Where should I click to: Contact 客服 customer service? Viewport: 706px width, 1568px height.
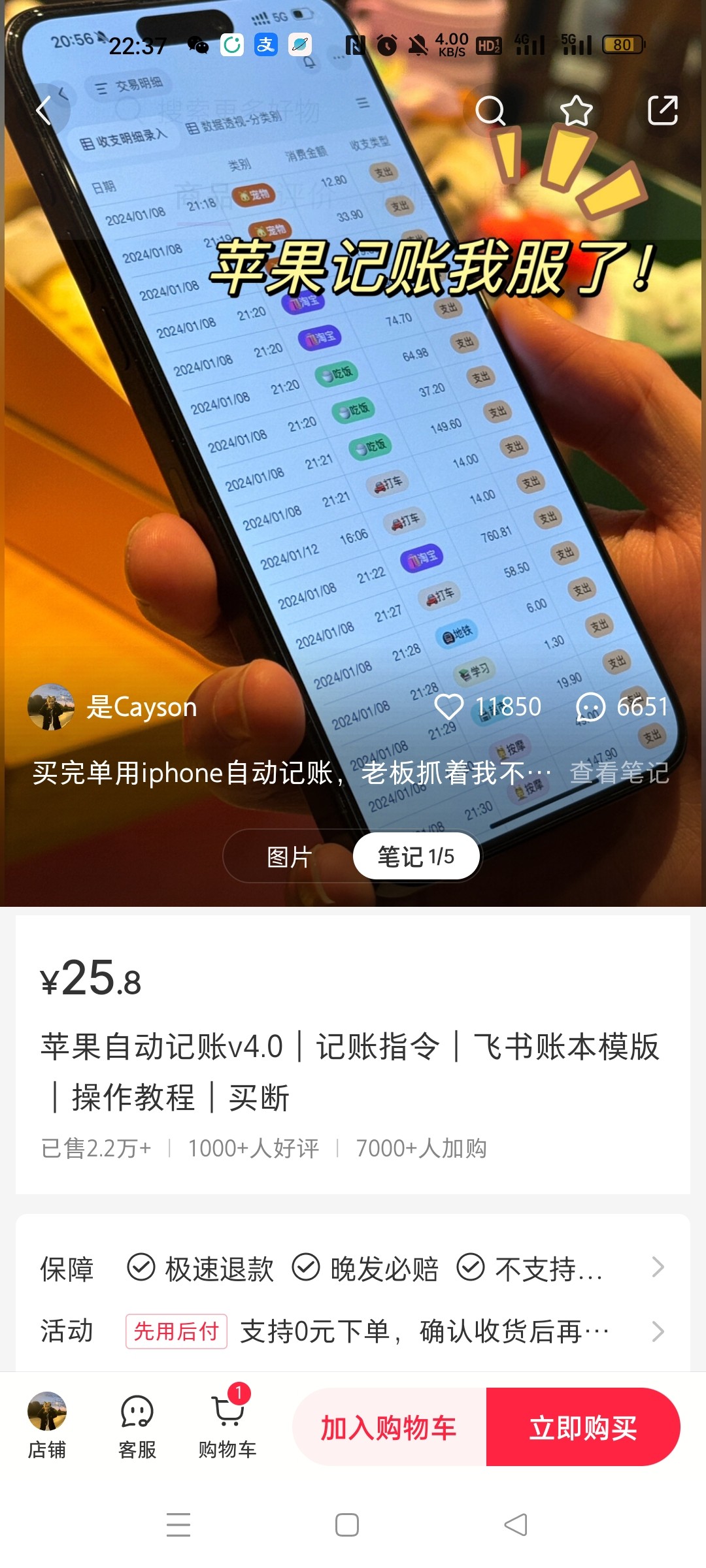[137, 1426]
